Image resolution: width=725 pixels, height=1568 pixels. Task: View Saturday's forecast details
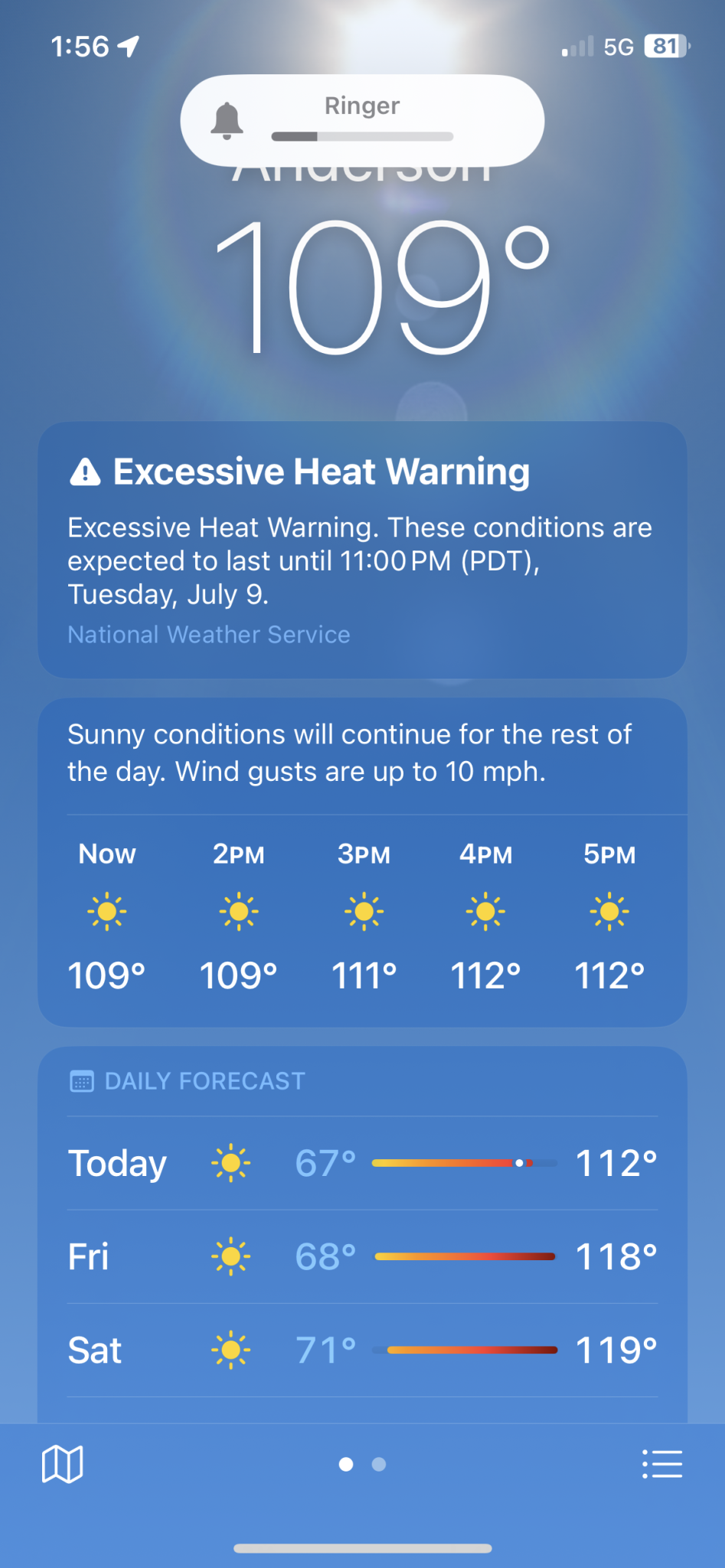[x=362, y=1350]
